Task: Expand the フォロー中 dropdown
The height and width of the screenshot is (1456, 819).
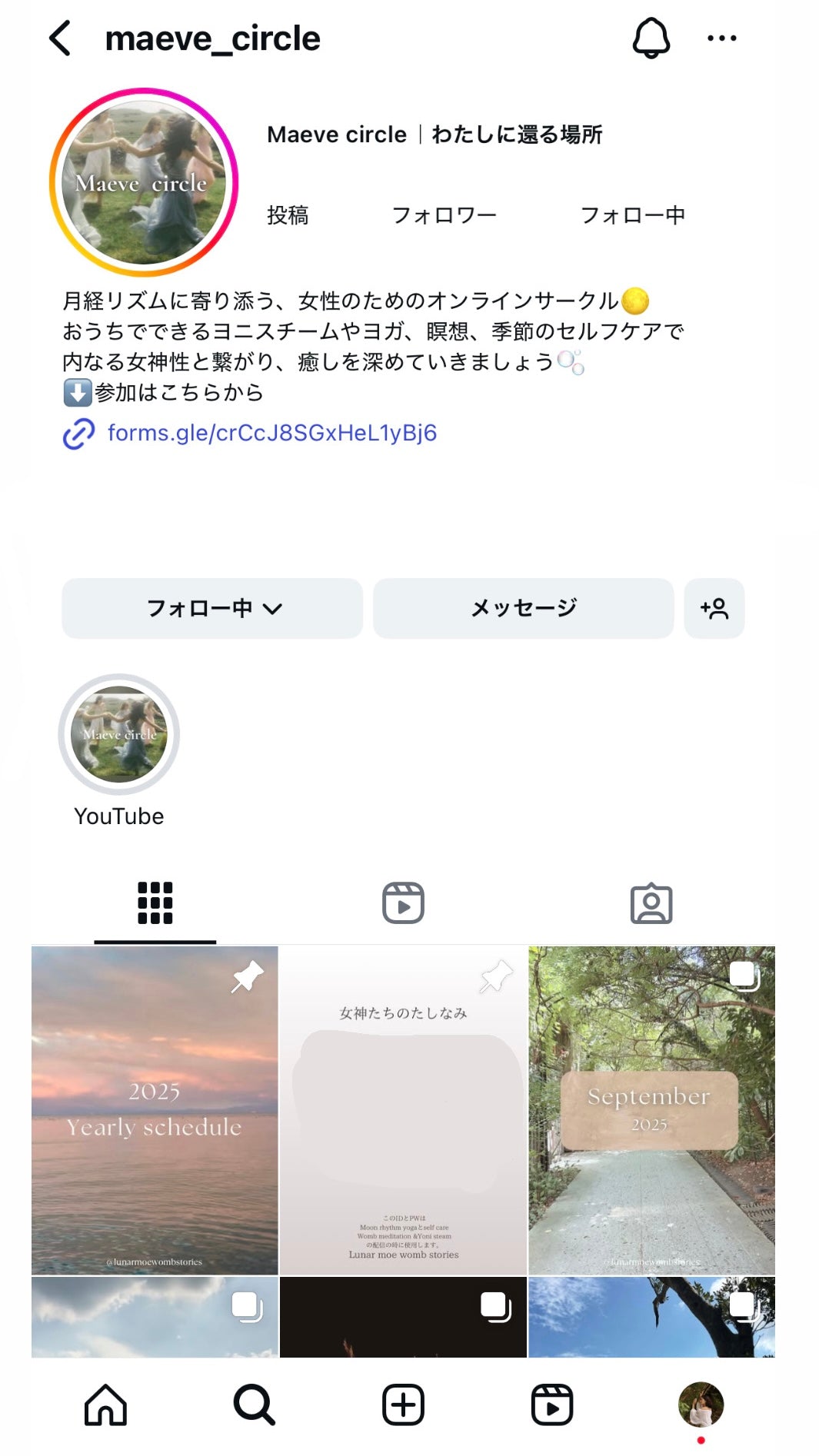Action: click(214, 608)
